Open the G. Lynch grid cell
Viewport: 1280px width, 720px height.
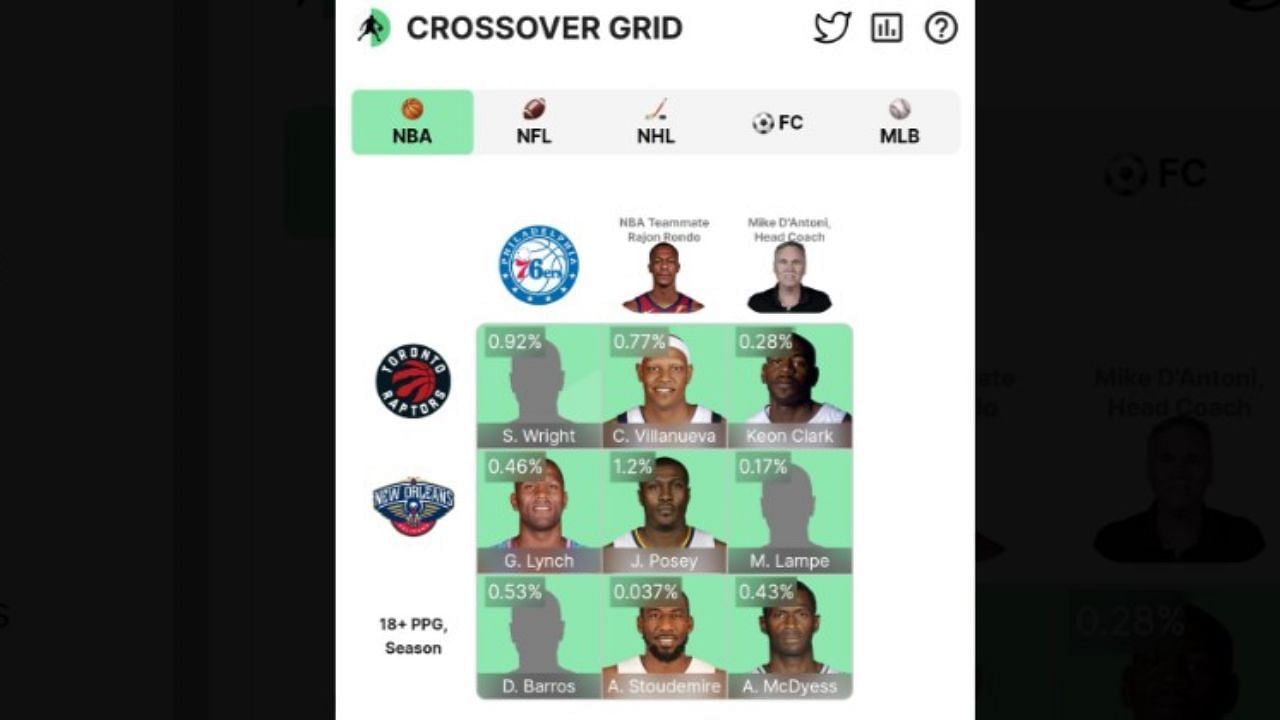coord(539,511)
